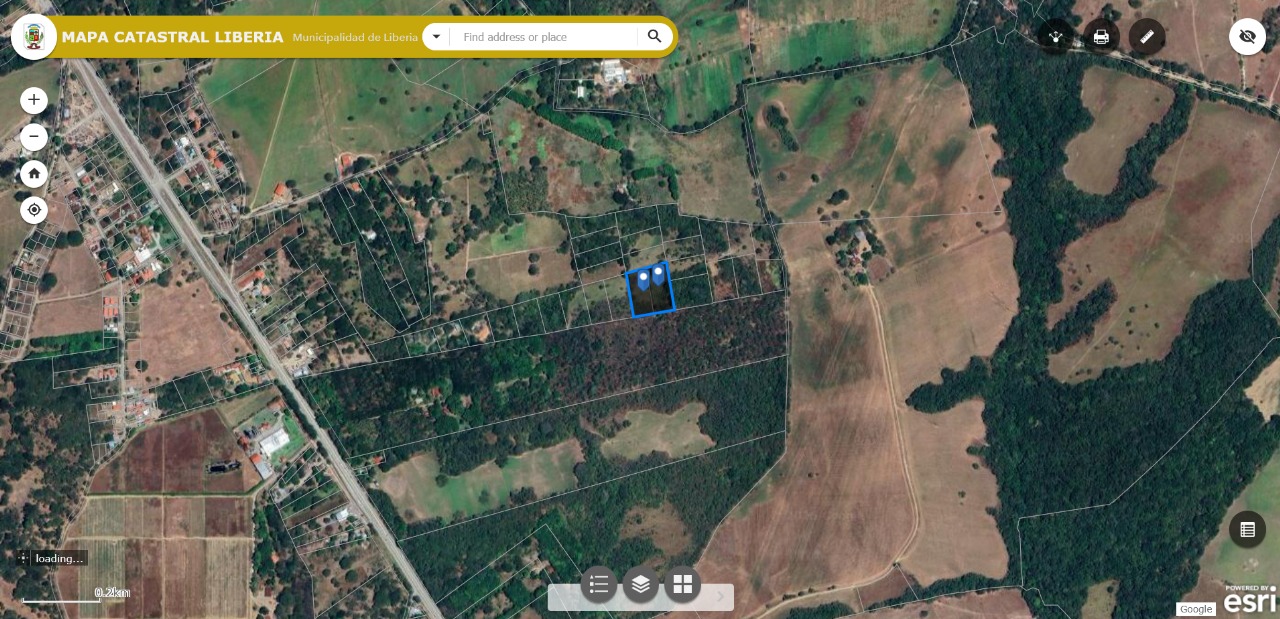Open the measurement ruler tool

coord(1147,37)
